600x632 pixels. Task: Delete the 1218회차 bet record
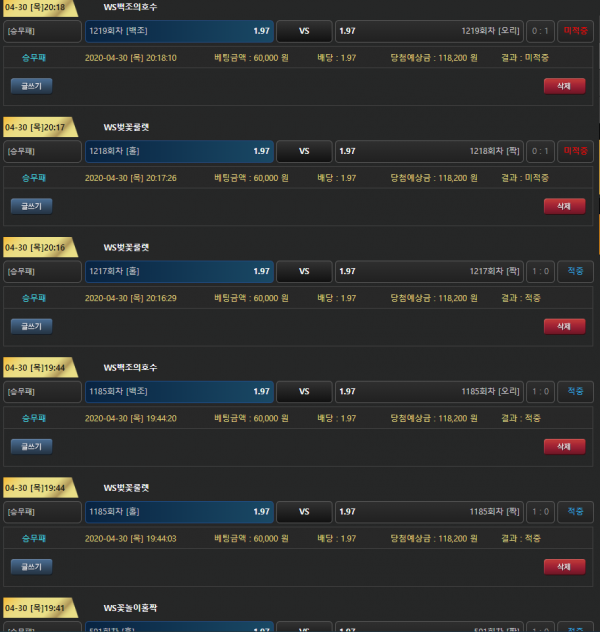(x=564, y=206)
